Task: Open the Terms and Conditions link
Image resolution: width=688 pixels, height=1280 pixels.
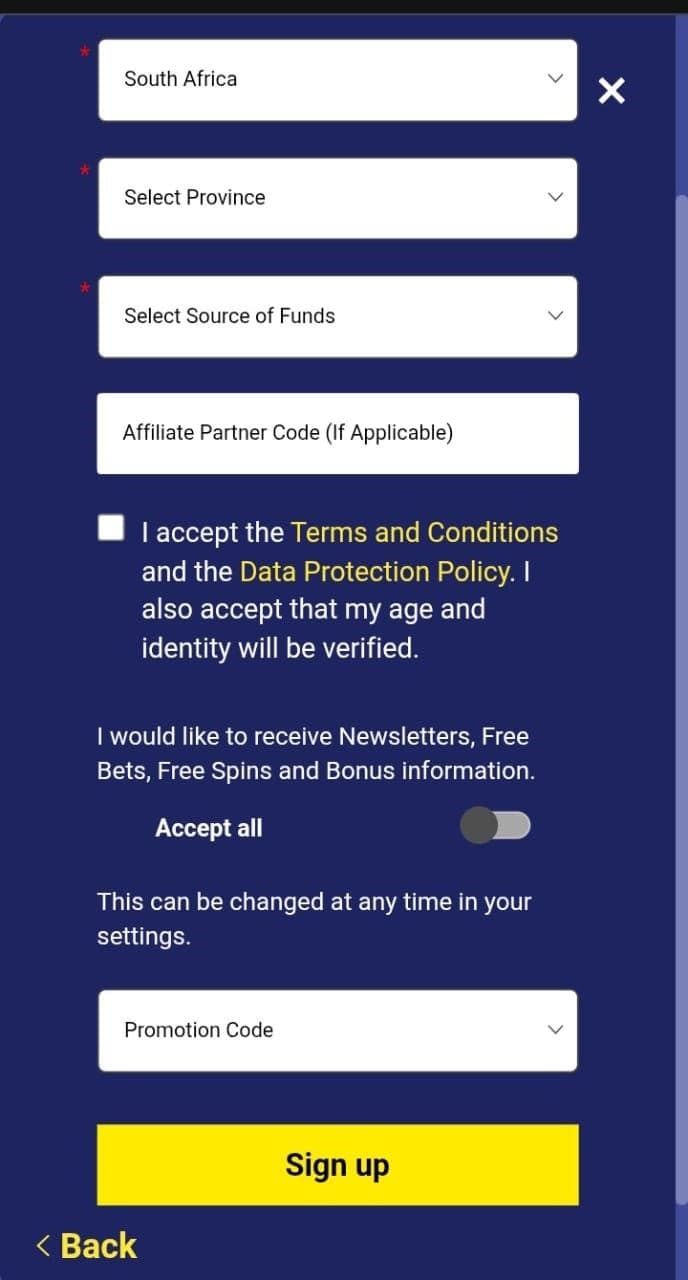Action: point(424,532)
